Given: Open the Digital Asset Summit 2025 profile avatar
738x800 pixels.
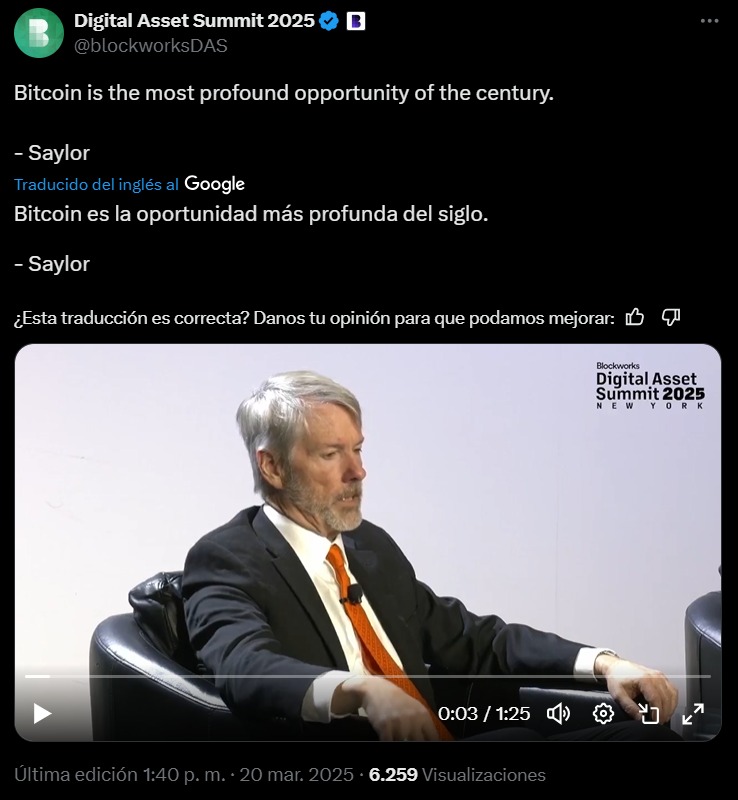Looking at the screenshot, I should tap(38, 32).
